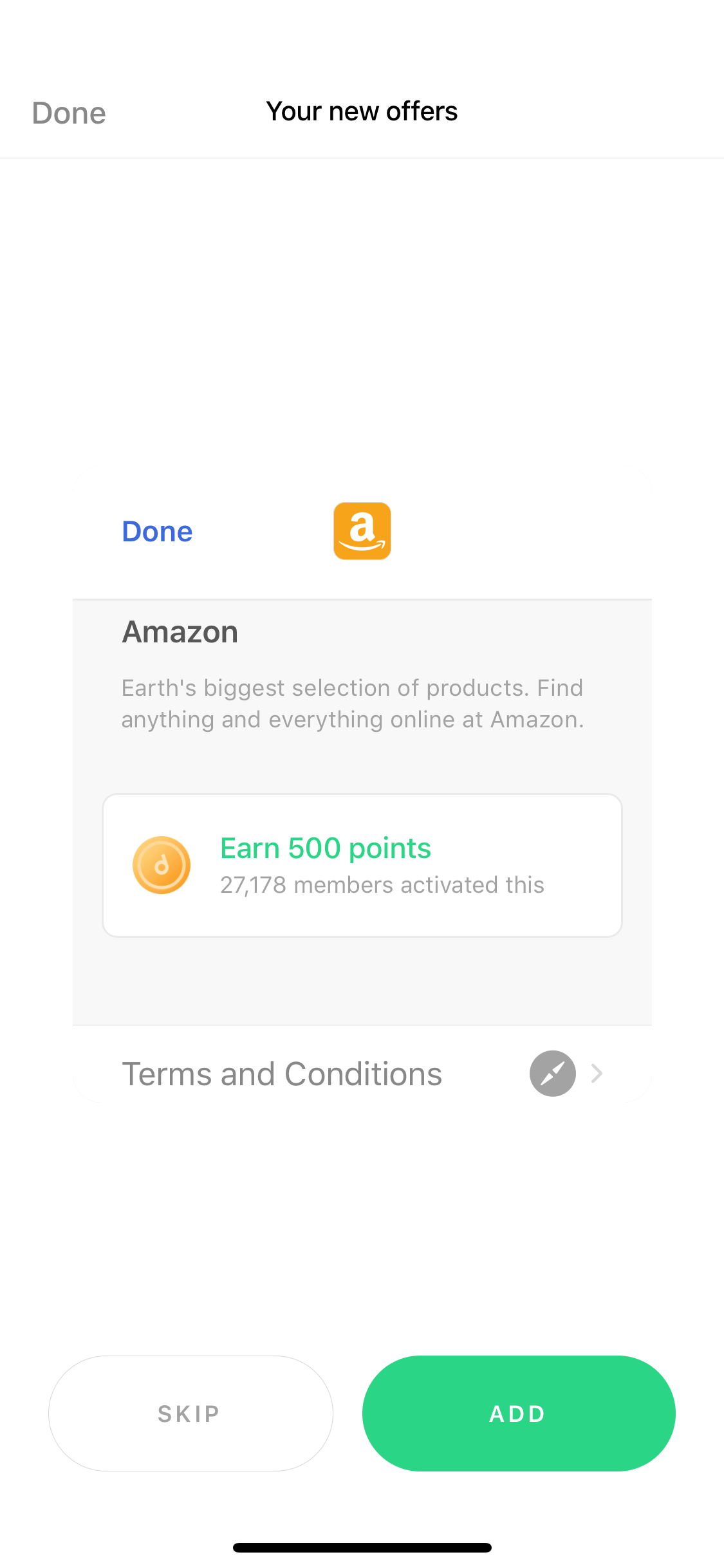This screenshot has height=1568, width=724.
Task: Skip the Amazon offer
Action: tap(190, 1414)
